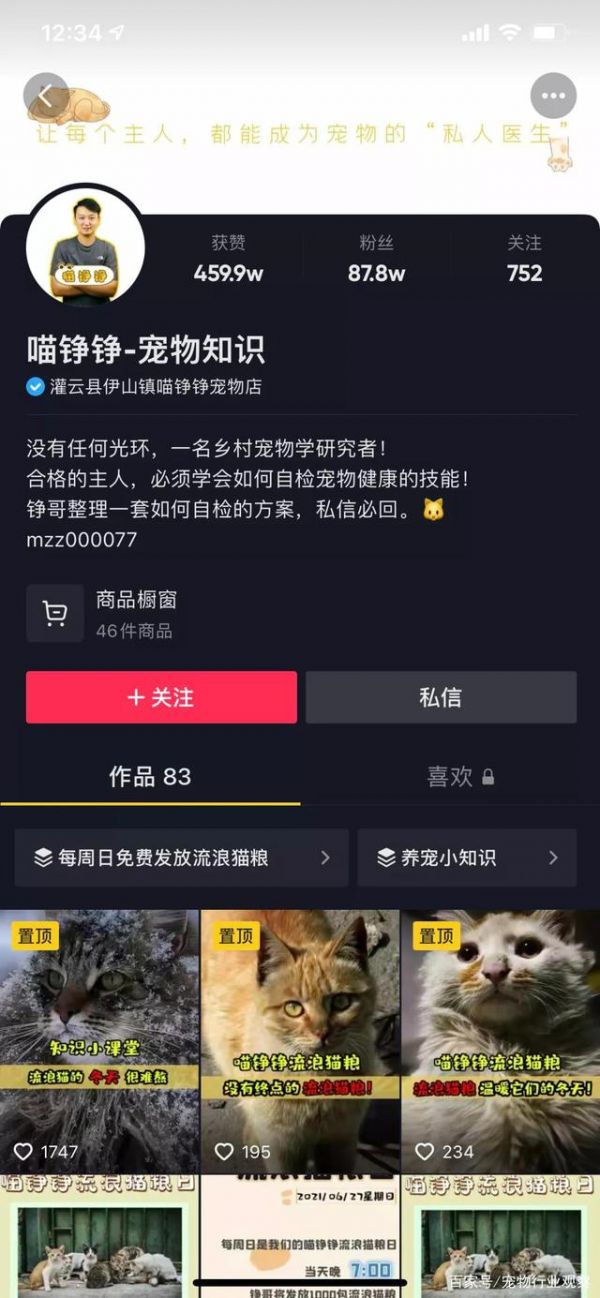The height and width of the screenshot is (1298, 600).
Task: Switch to the 作品 83 tab
Action: tap(150, 777)
